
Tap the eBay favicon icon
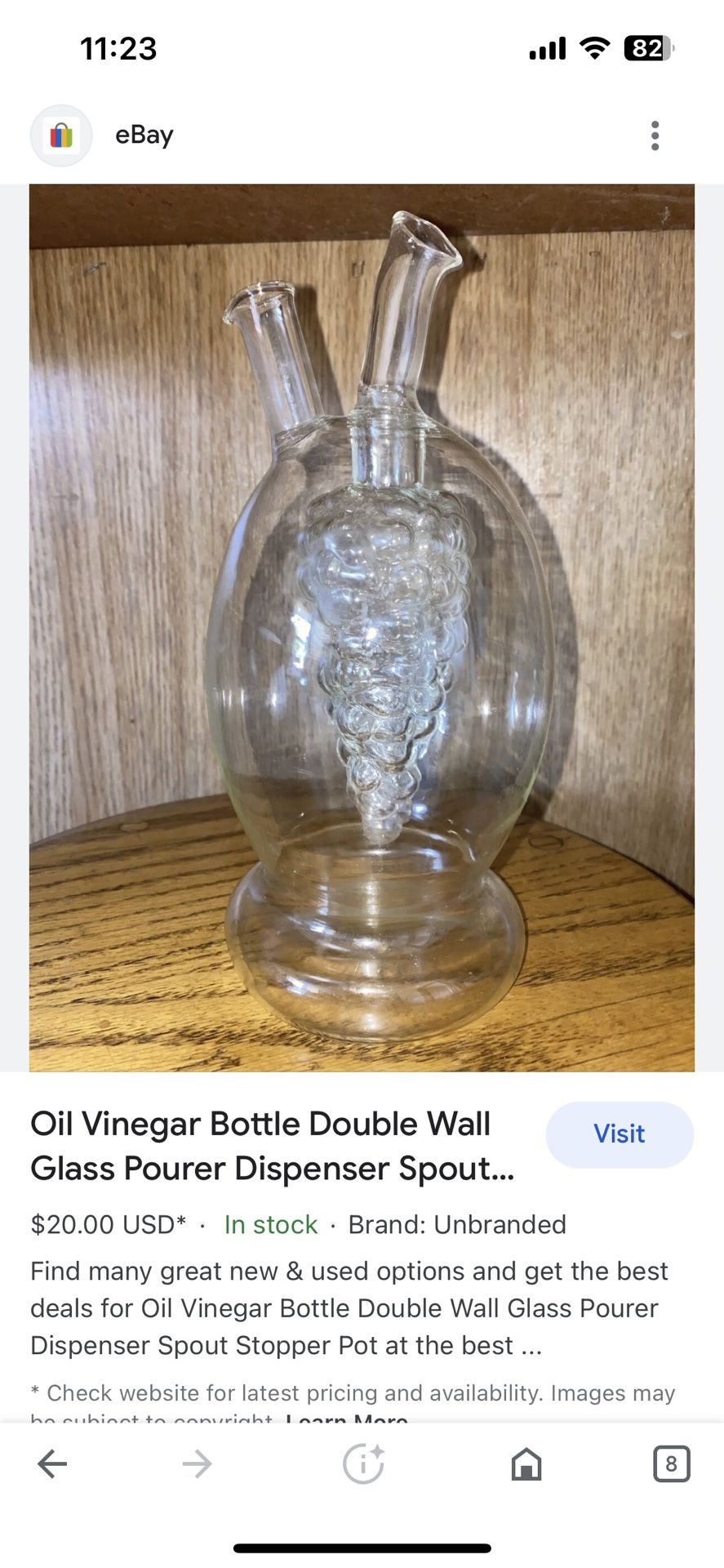61,134
